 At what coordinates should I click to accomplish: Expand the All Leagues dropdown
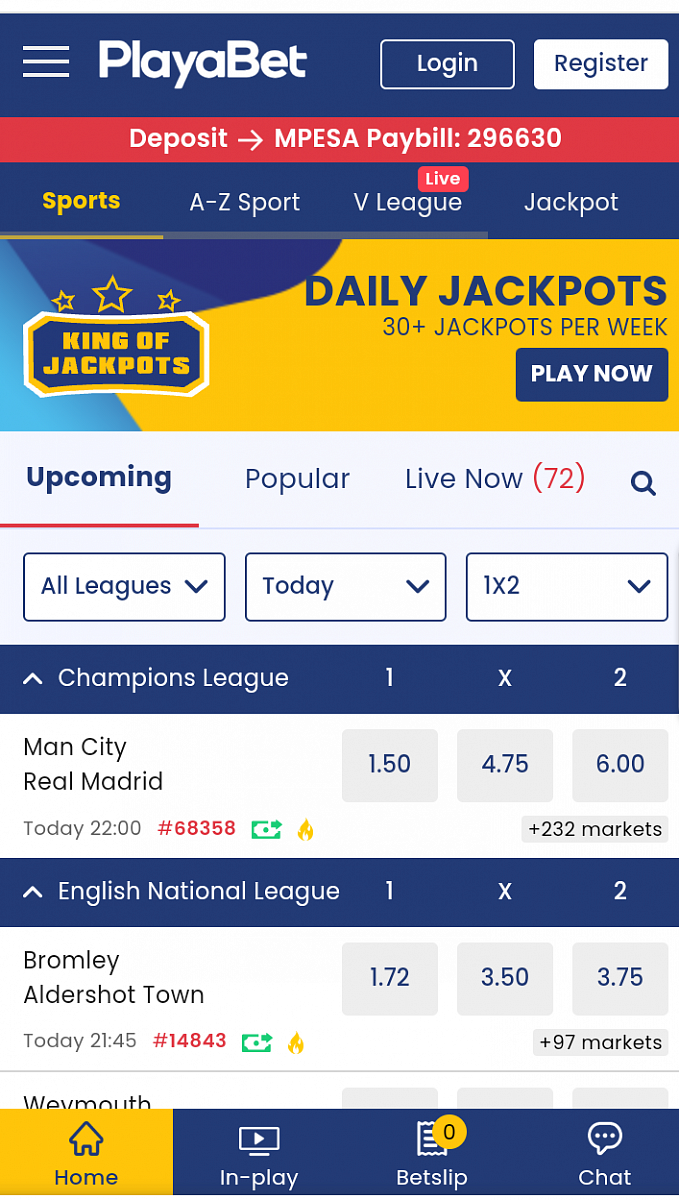click(124, 587)
